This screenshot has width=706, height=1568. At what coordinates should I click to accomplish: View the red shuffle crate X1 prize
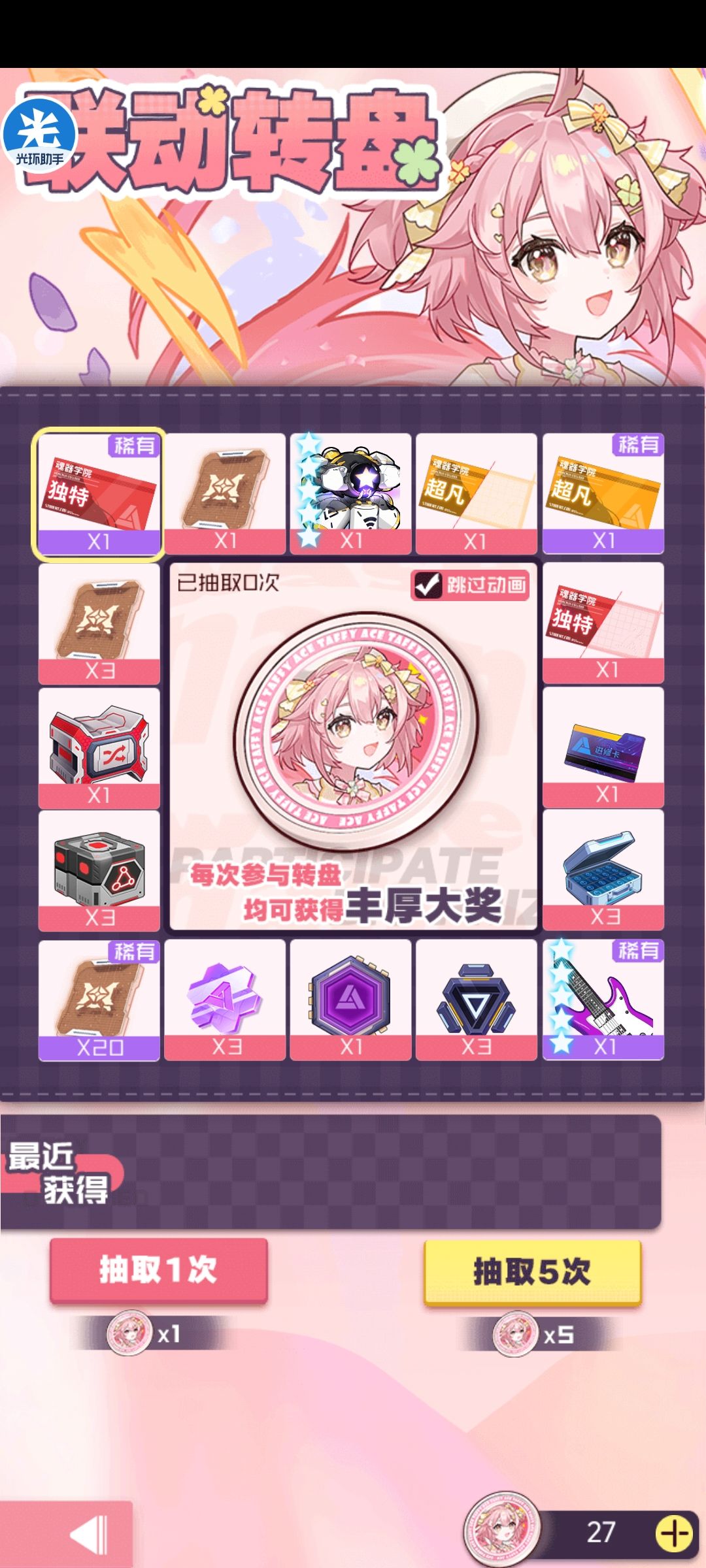[x=99, y=748]
